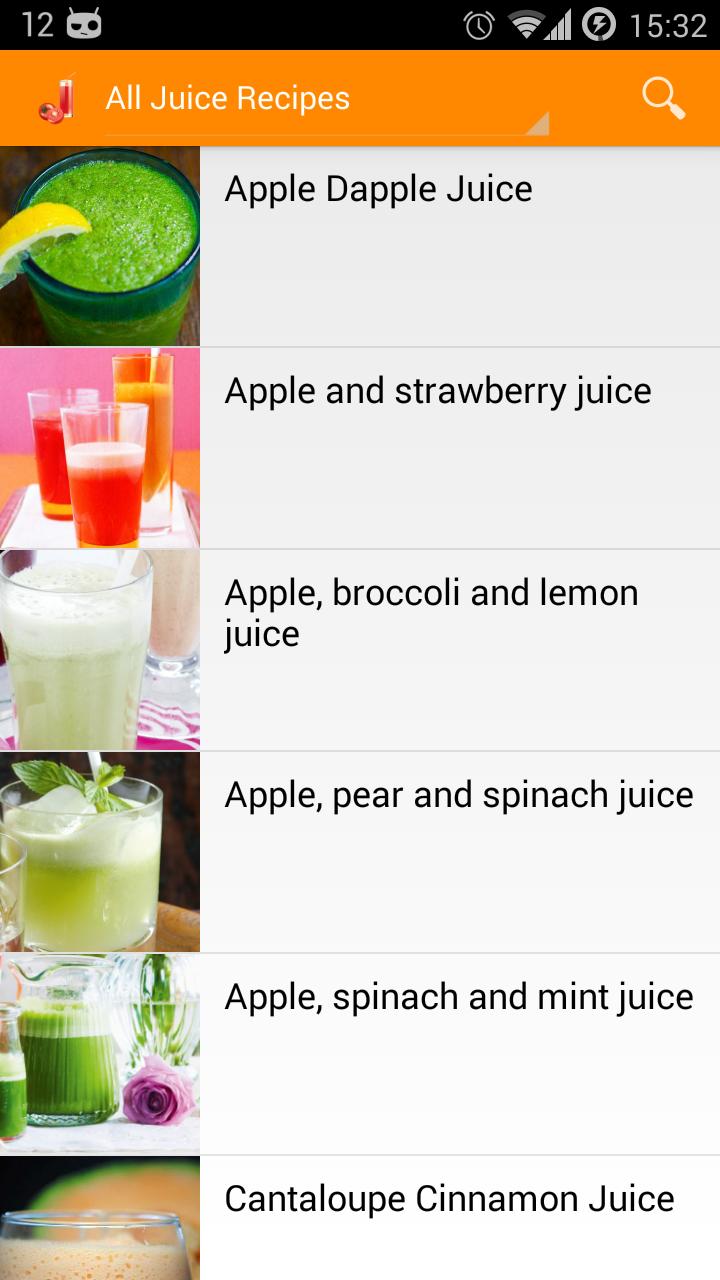
Task: Tap the pink rose pitcher thumbnail
Action: pos(100,1050)
